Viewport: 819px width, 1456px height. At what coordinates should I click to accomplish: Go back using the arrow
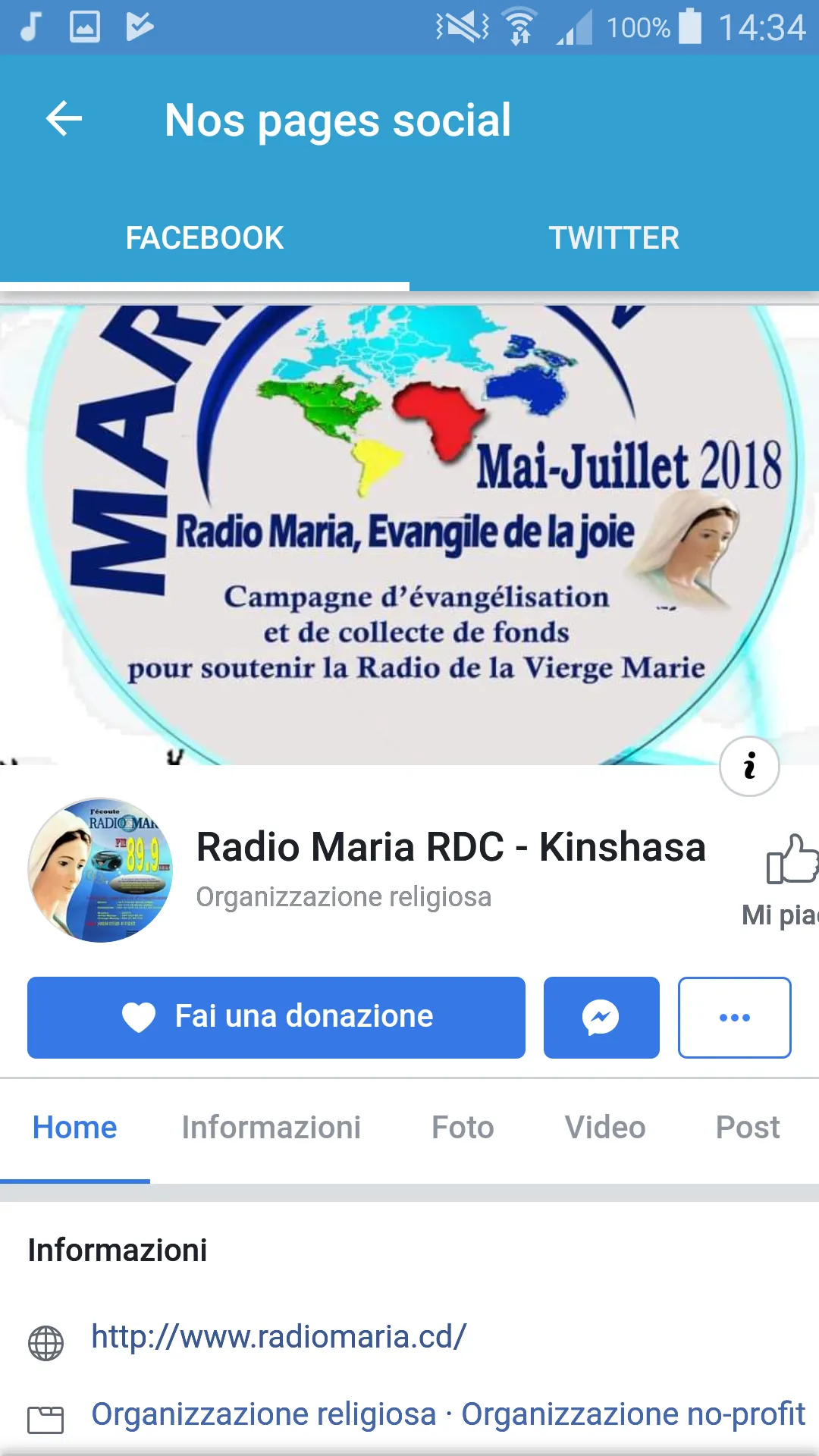(64, 119)
